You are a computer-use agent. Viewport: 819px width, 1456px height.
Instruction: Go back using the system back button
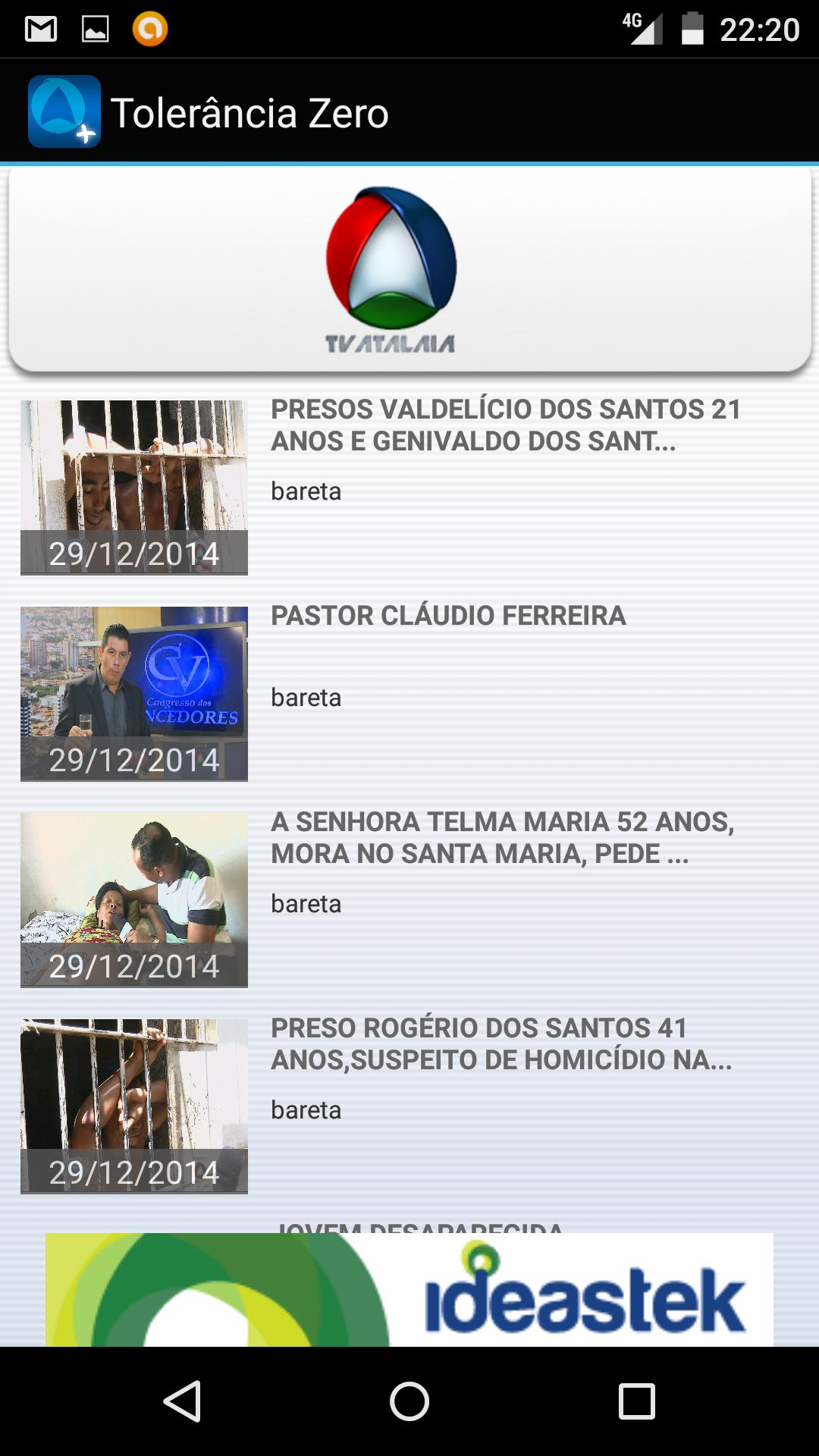point(182,1401)
